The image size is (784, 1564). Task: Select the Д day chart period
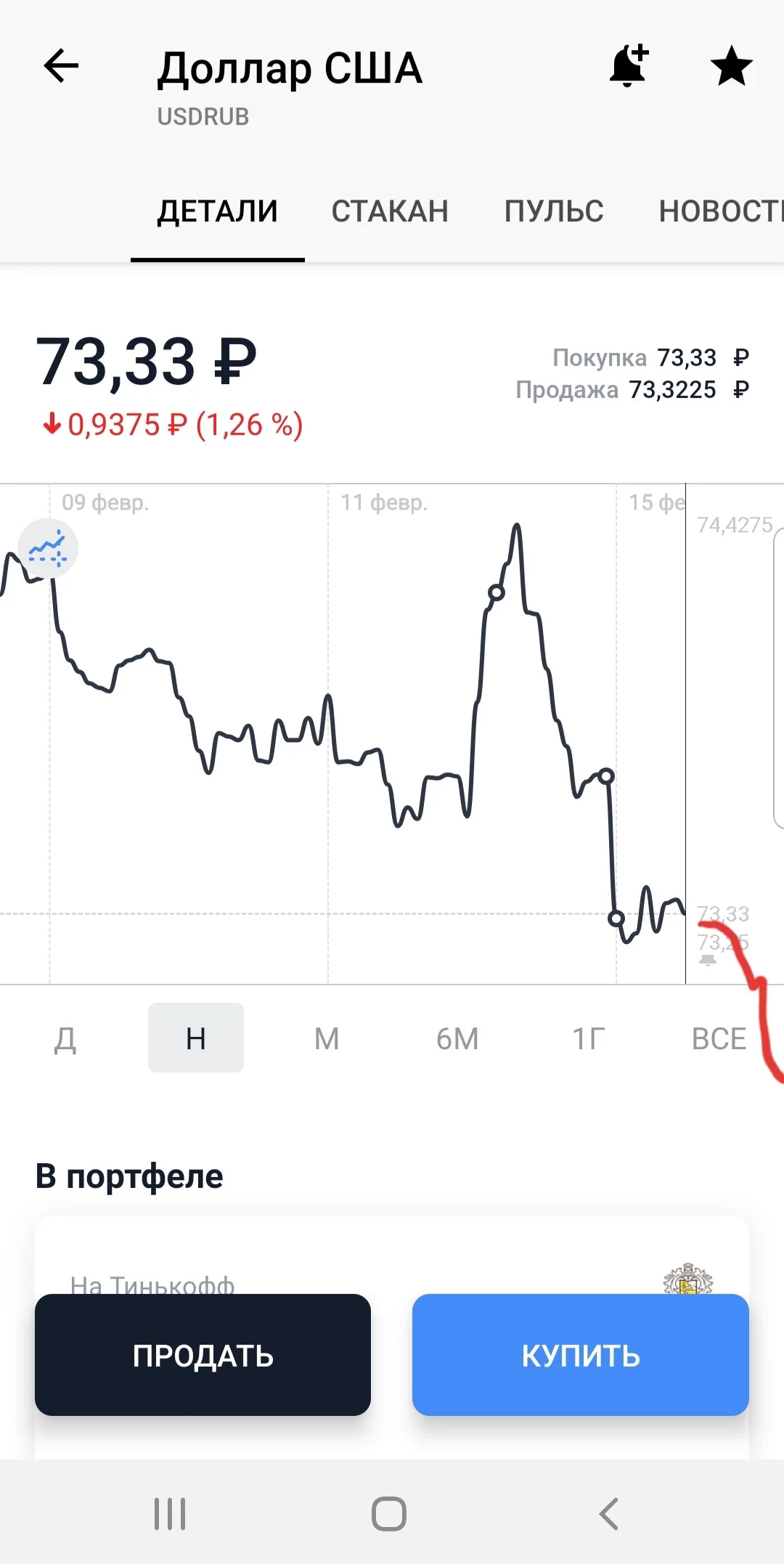(65, 1038)
